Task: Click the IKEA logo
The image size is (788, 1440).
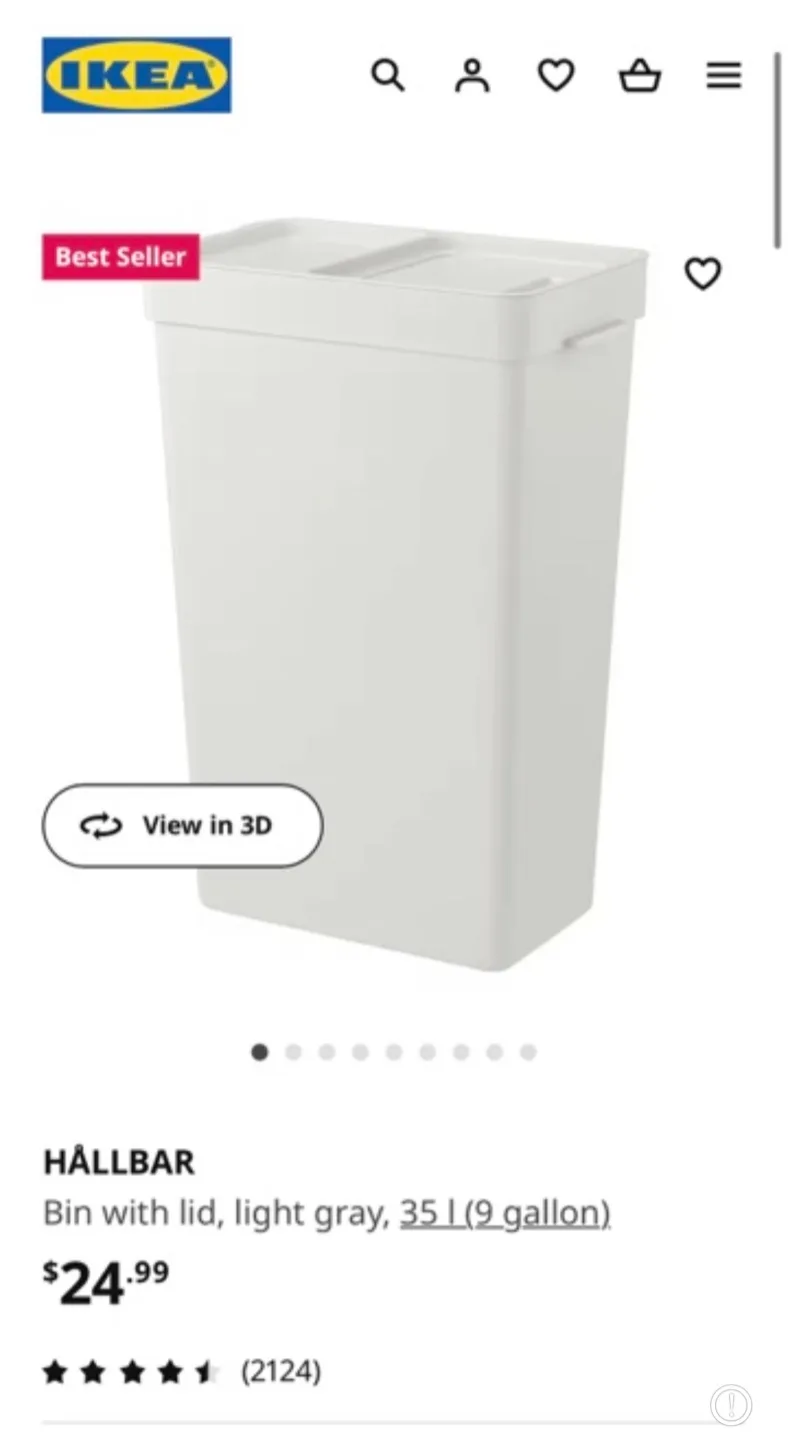Action: coord(137,75)
